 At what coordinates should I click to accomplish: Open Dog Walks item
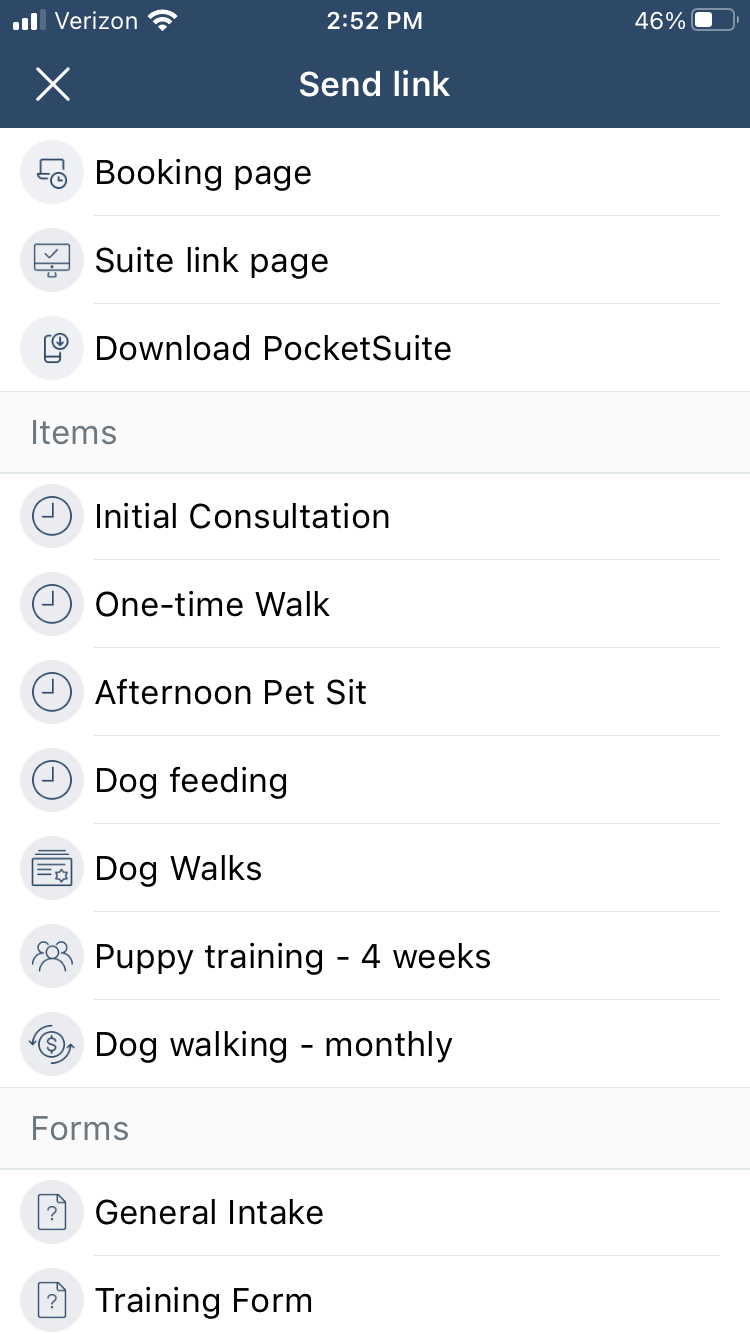tap(375, 868)
